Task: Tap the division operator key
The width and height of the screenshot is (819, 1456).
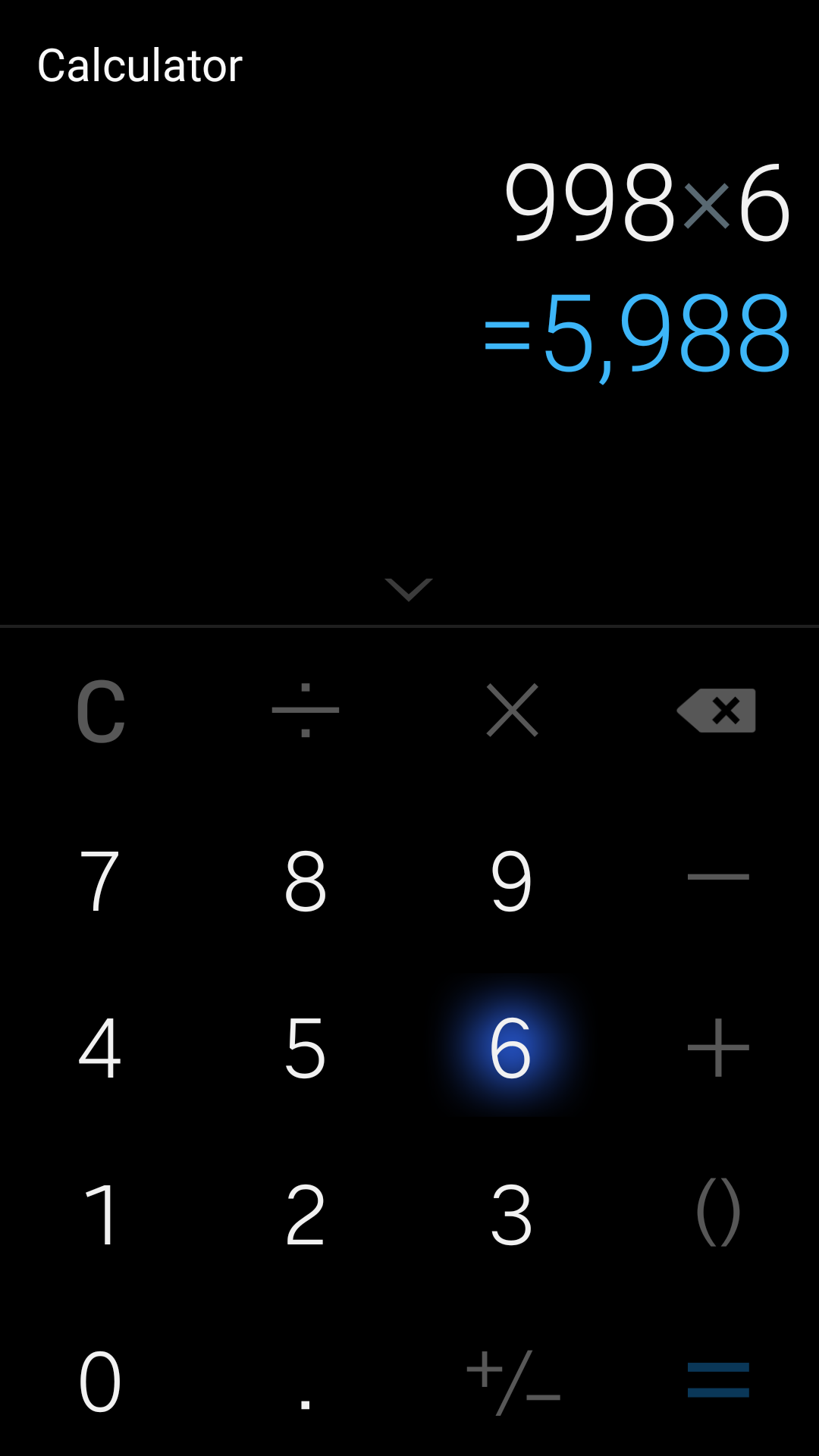Action: point(306,711)
